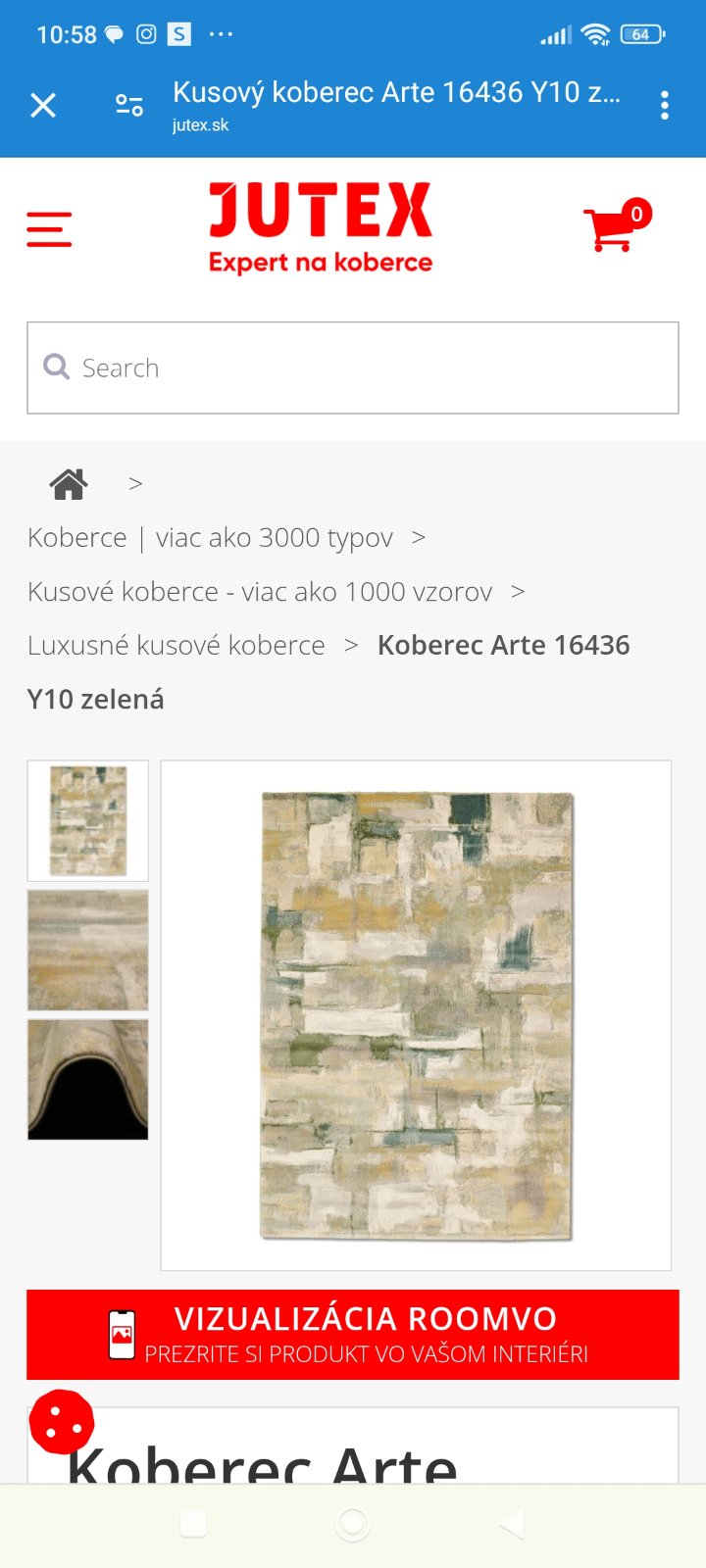706x1568 pixels.
Task: Launch Vizualizácia Roomvo
Action: [x=353, y=1335]
